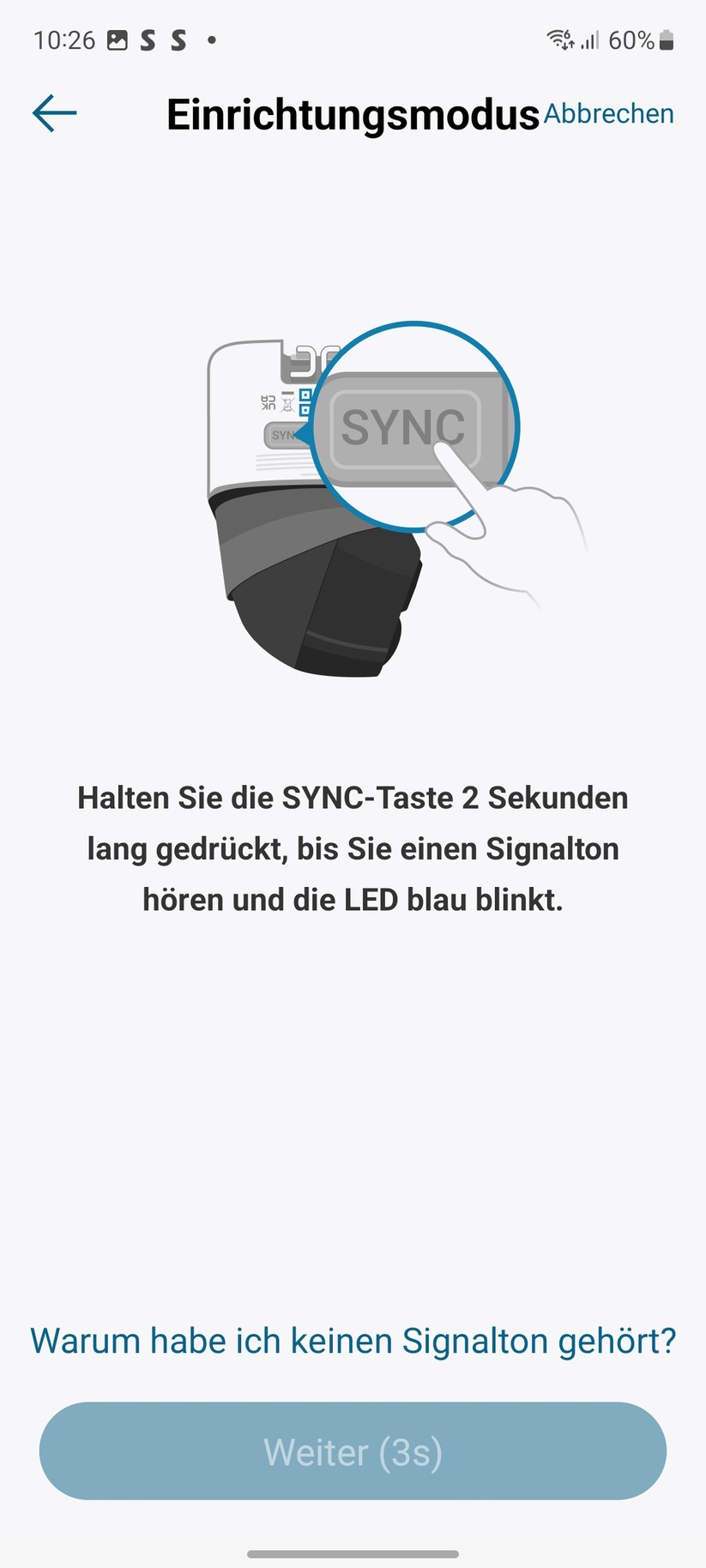Screen dimensions: 706x1568
Task: Click the mobile signal strength bars
Action: (590, 39)
